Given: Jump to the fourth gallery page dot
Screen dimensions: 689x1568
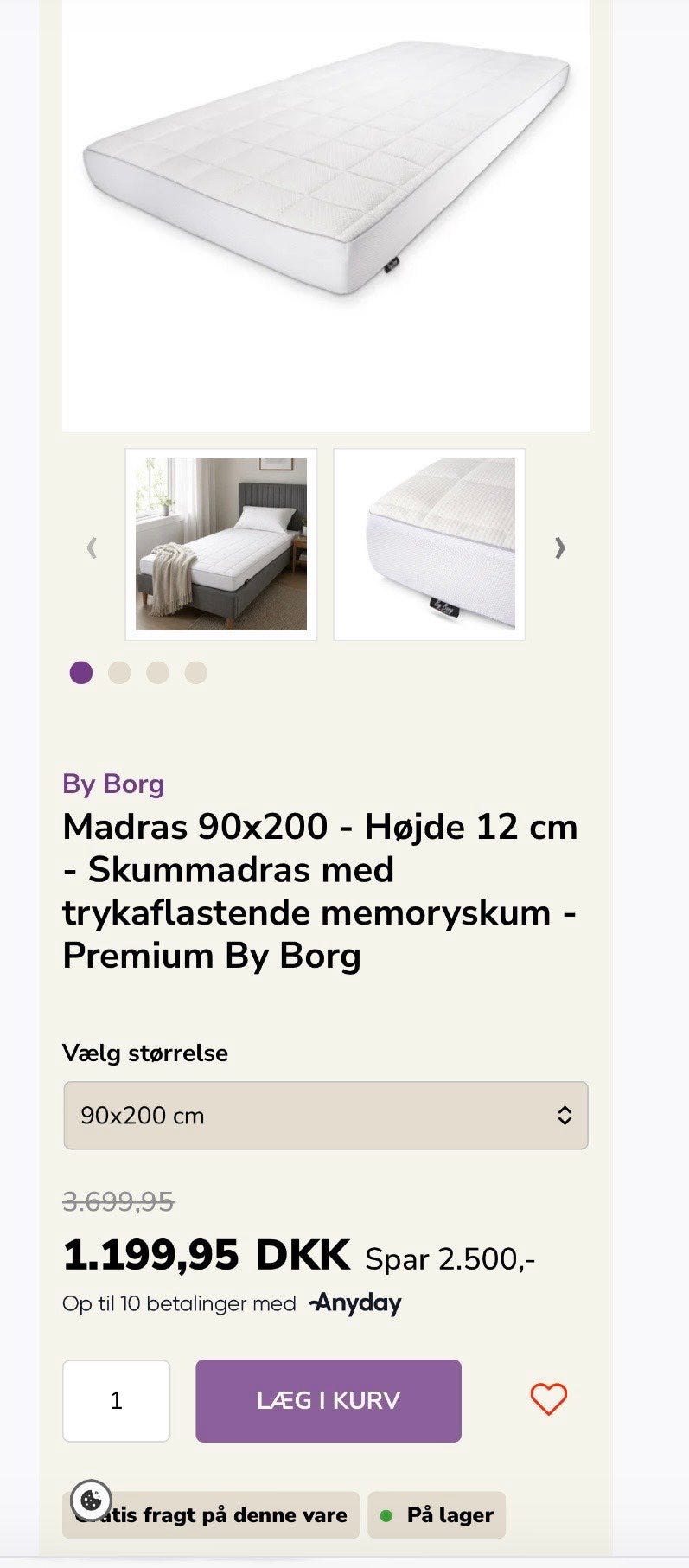Looking at the screenshot, I should click(196, 673).
